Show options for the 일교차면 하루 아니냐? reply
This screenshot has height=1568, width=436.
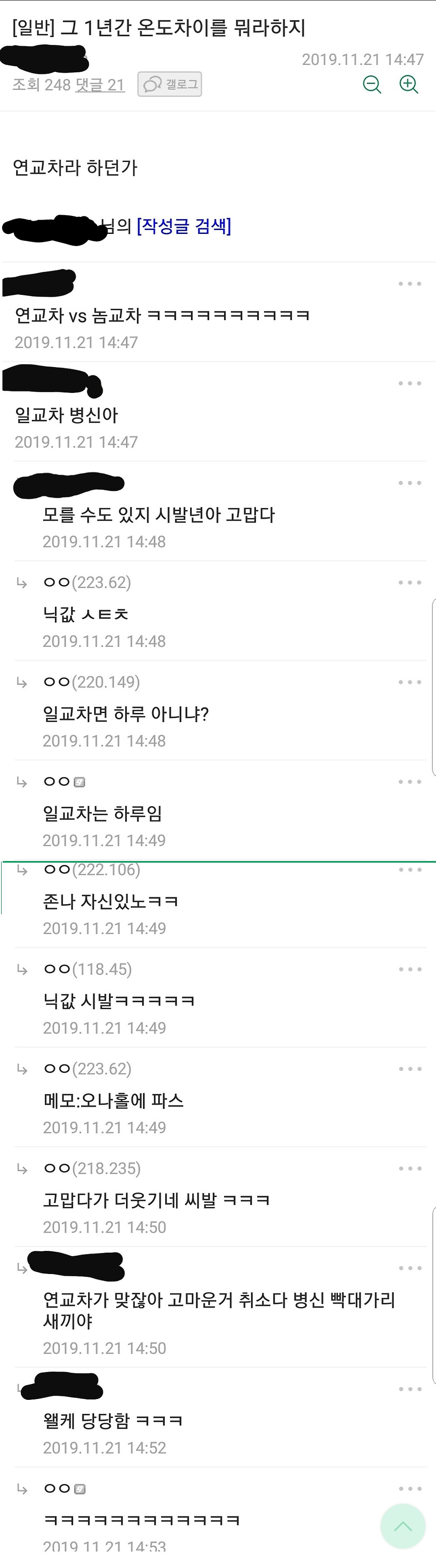pyautogui.click(x=410, y=683)
